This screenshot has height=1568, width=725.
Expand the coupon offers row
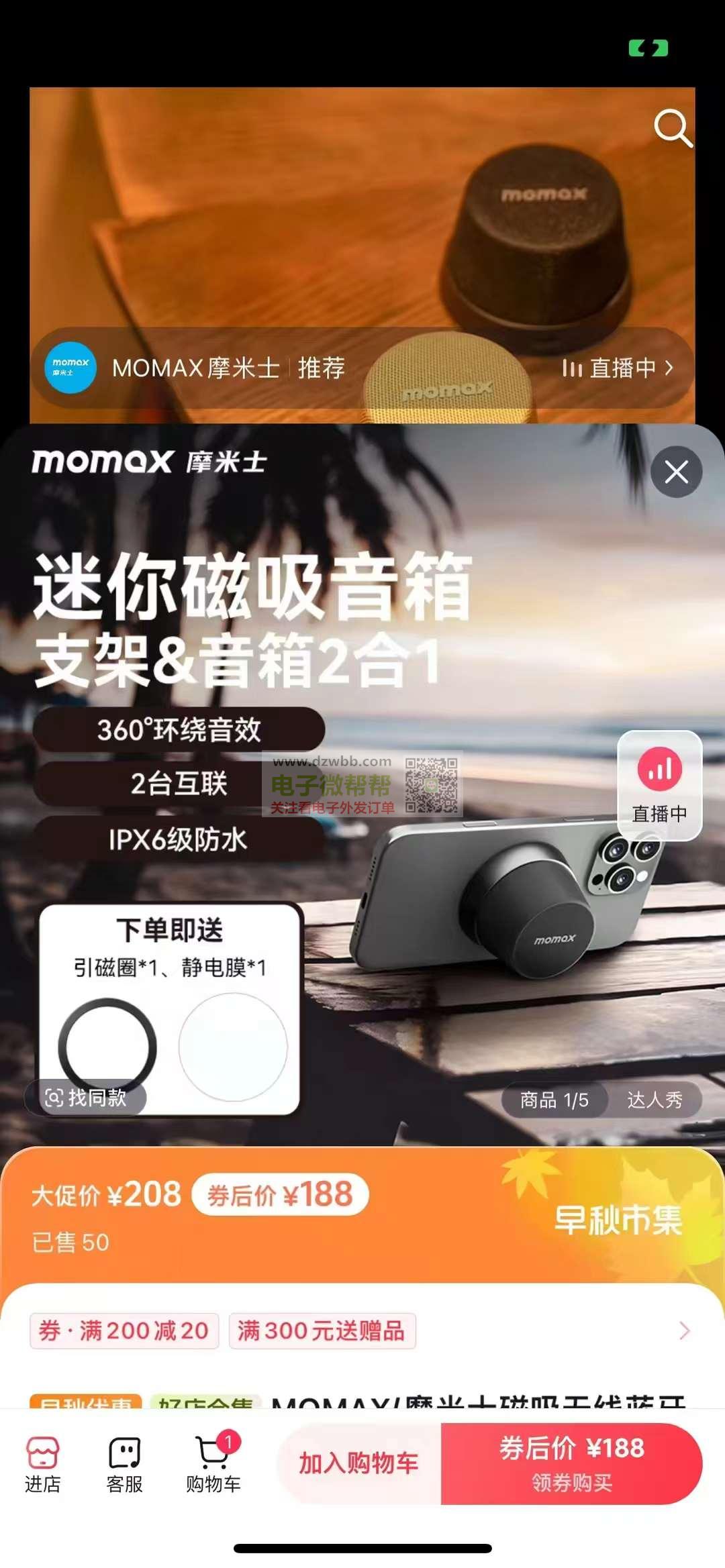684,1330
